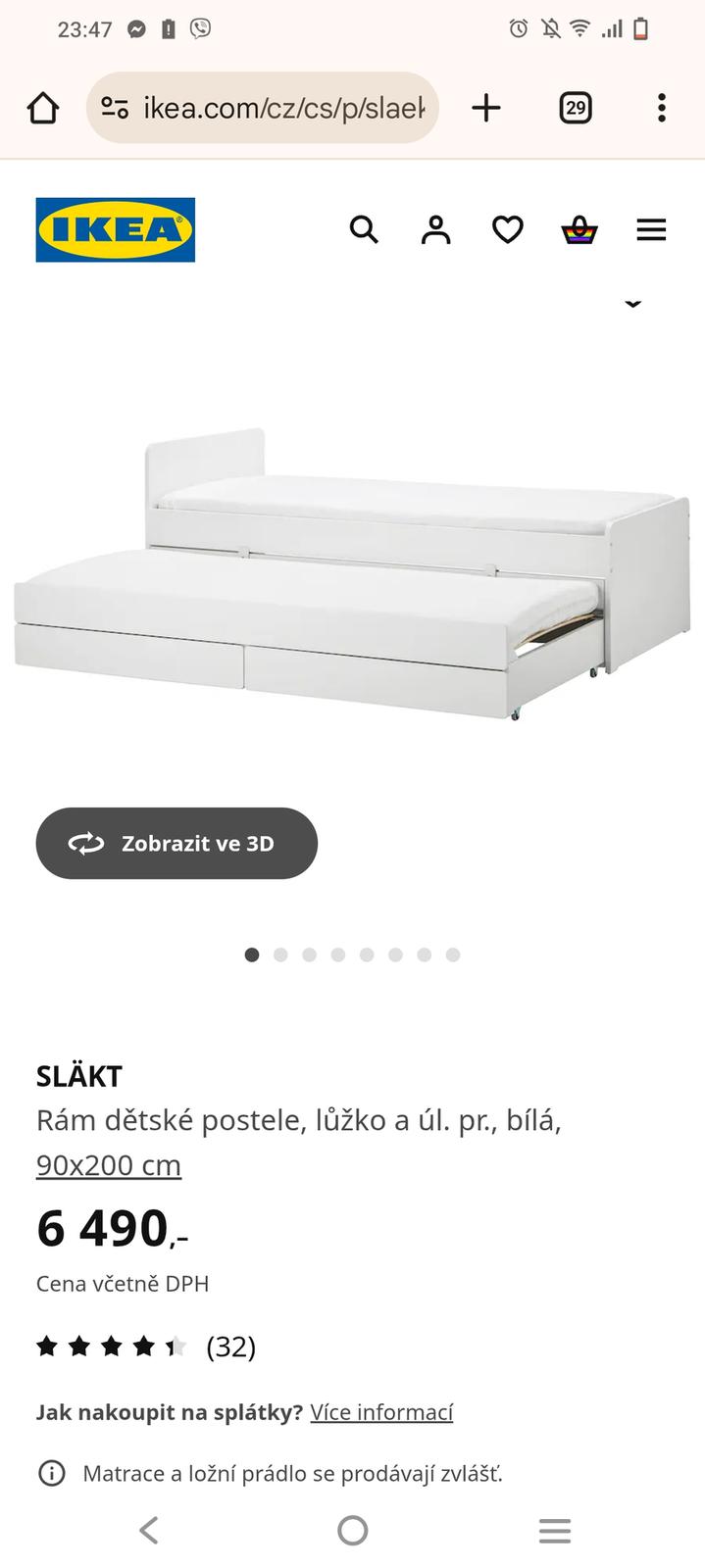This screenshot has width=705, height=1568.
Task: Open the IKEA search icon
Action: click(364, 229)
